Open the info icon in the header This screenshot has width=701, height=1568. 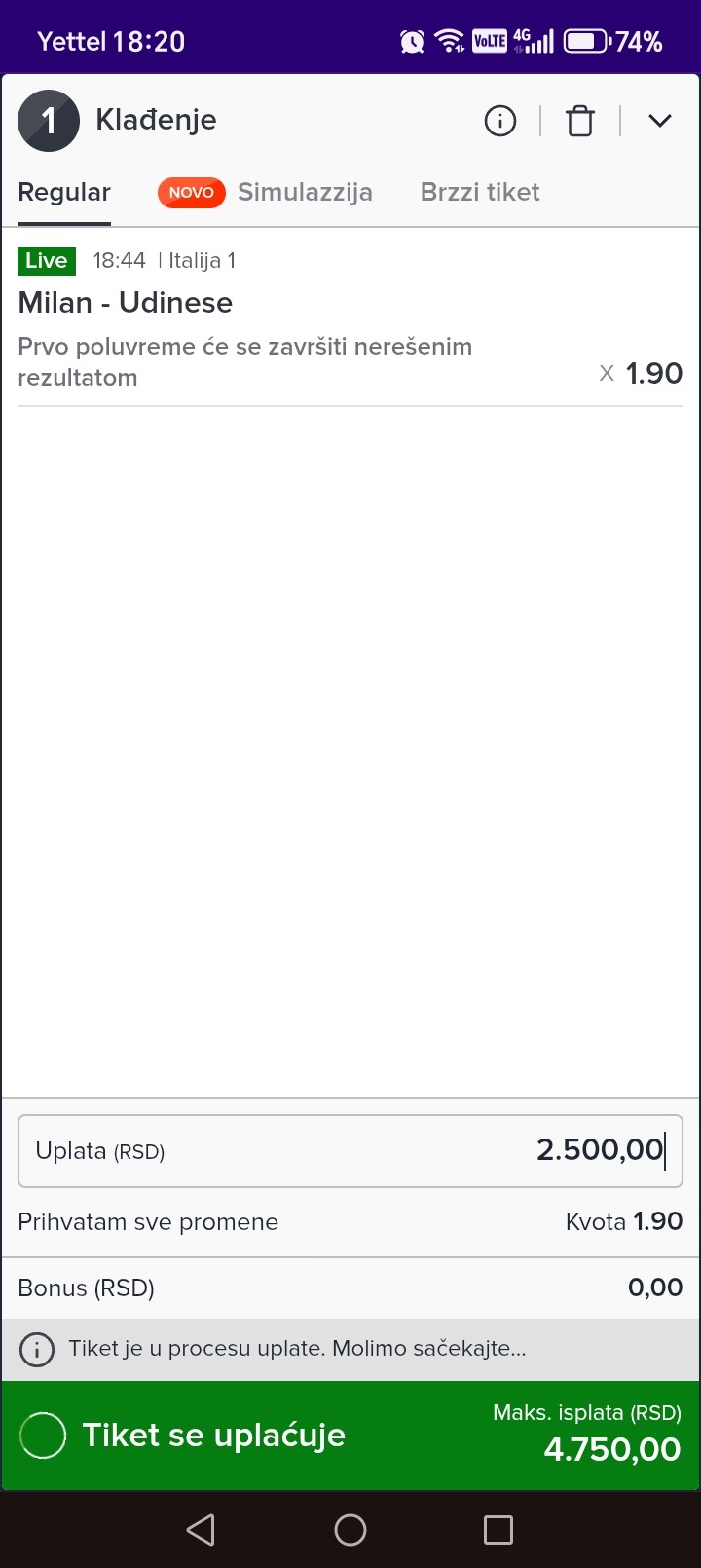pos(500,121)
